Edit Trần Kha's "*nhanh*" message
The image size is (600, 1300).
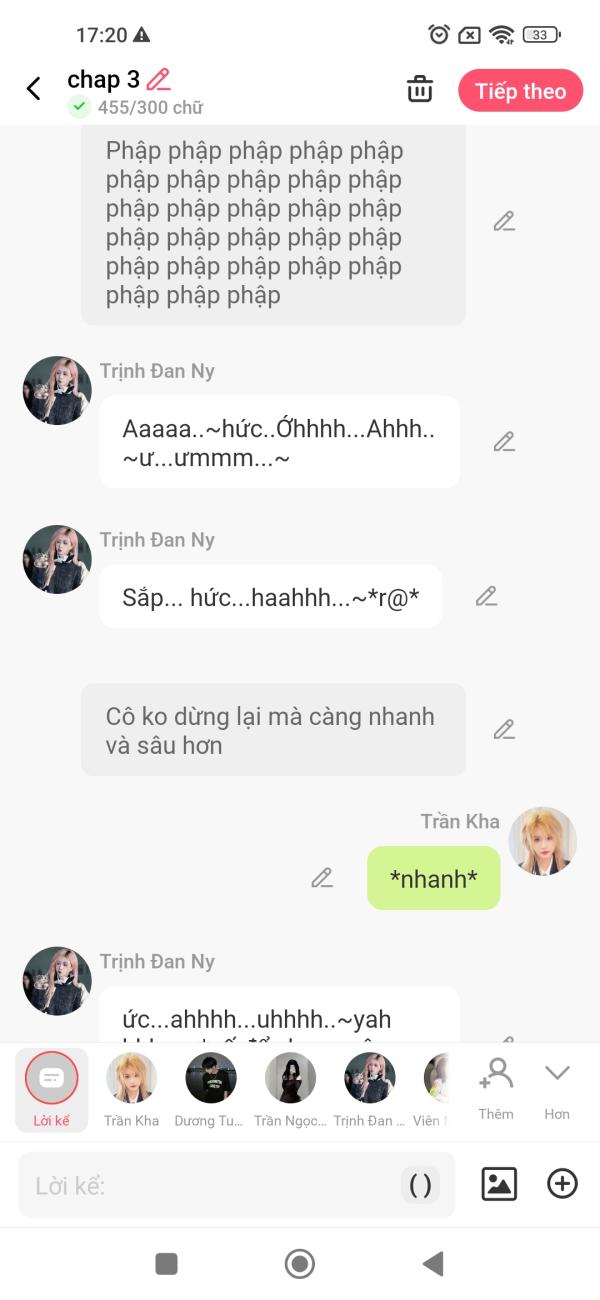pyautogui.click(x=321, y=878)
